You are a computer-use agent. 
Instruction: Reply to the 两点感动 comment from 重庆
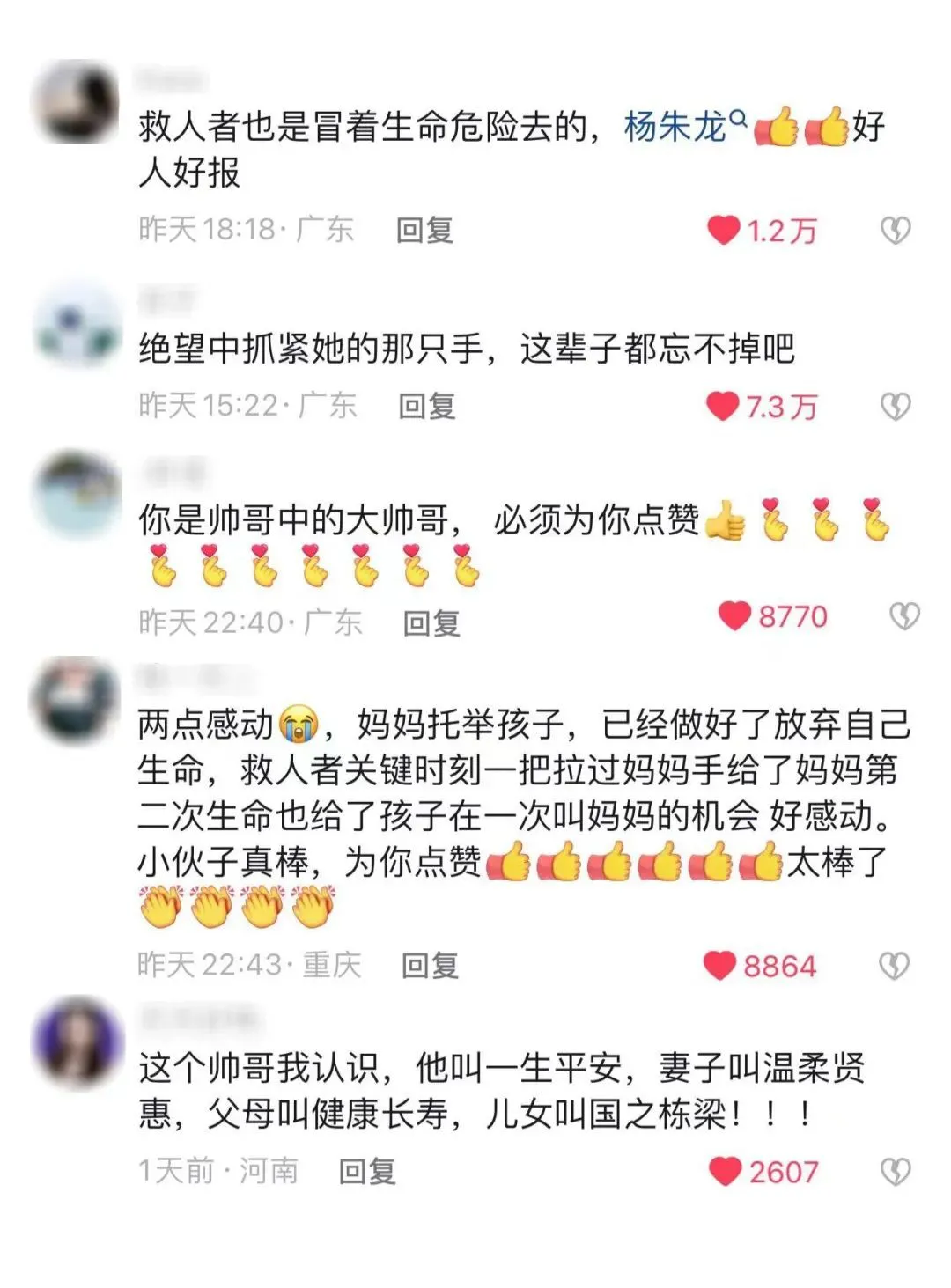pyautogui.click(x=430, y=966)
